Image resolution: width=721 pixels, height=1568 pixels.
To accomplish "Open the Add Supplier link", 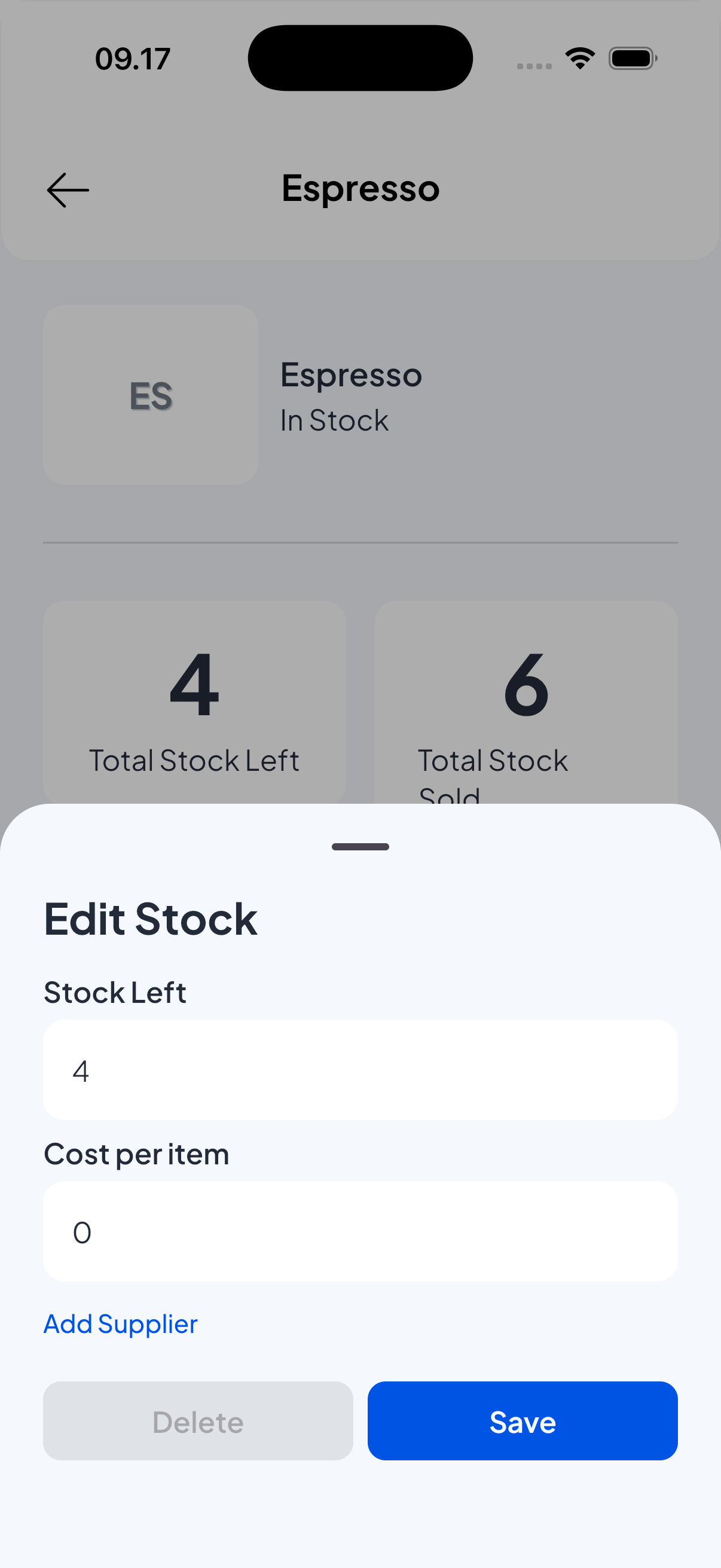I will tap(120, 1323).
